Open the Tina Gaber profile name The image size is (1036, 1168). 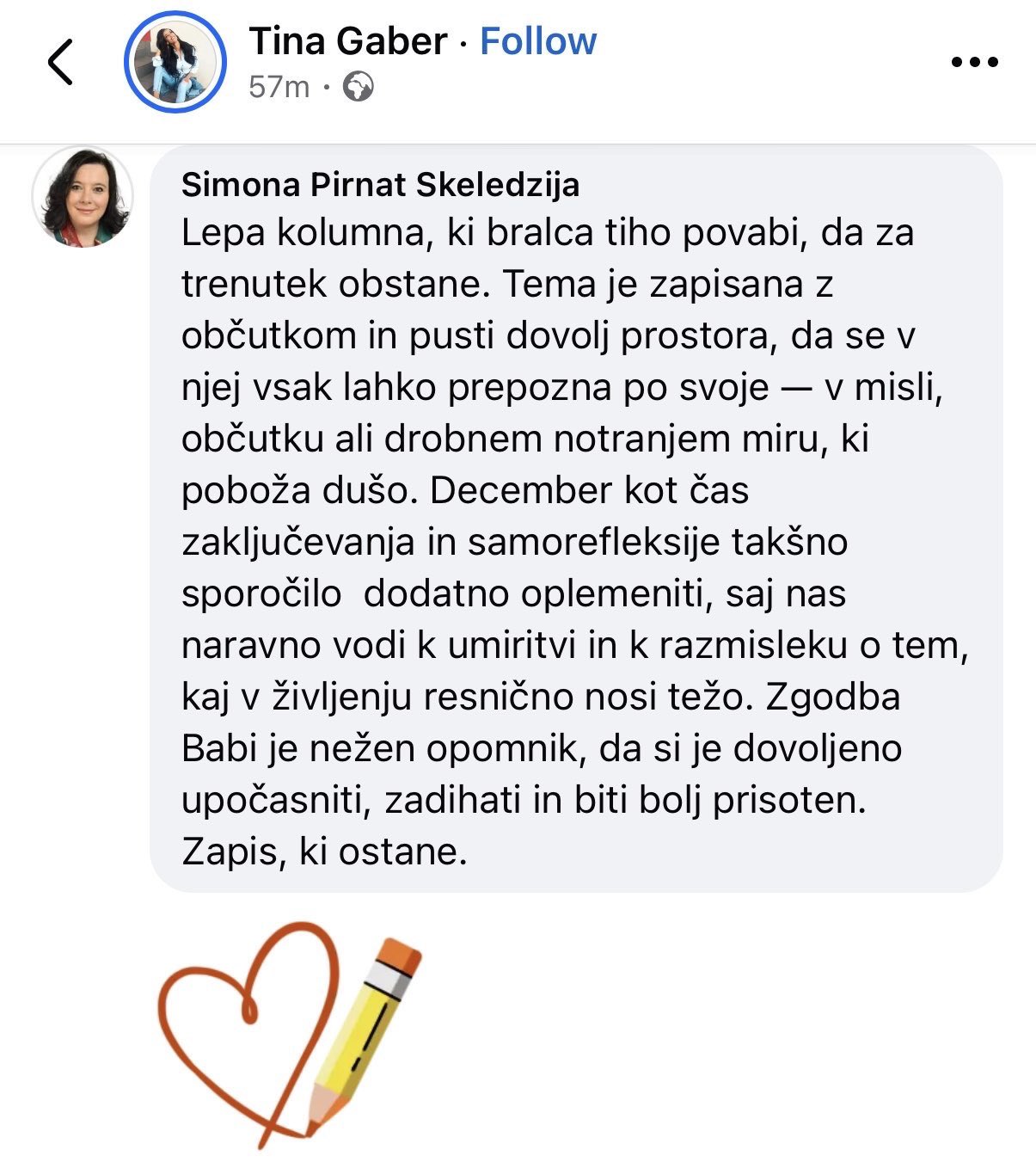pyautogui.click(x=348, y=41)
